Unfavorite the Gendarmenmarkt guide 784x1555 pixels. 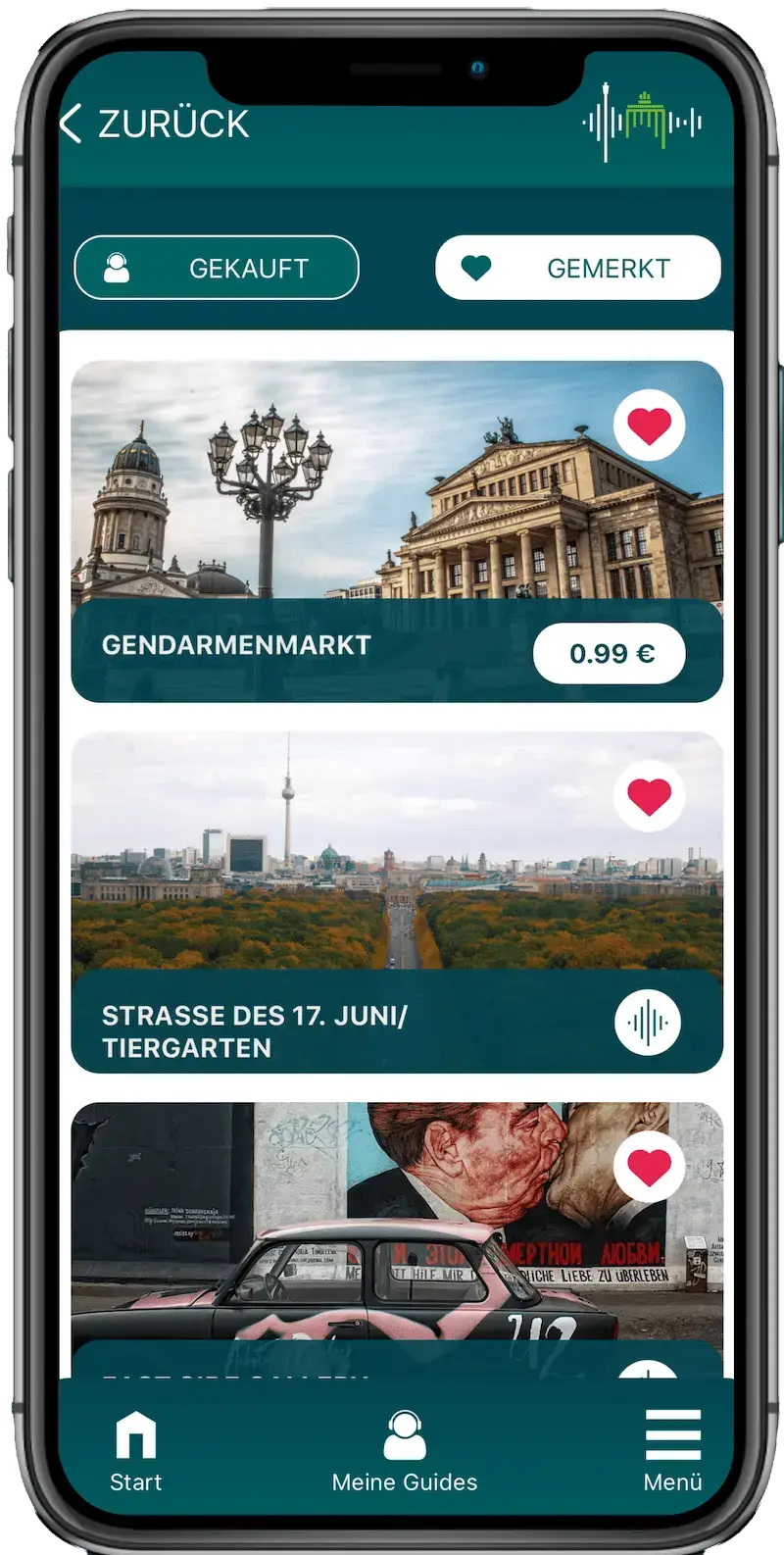[x=649, y=426]
